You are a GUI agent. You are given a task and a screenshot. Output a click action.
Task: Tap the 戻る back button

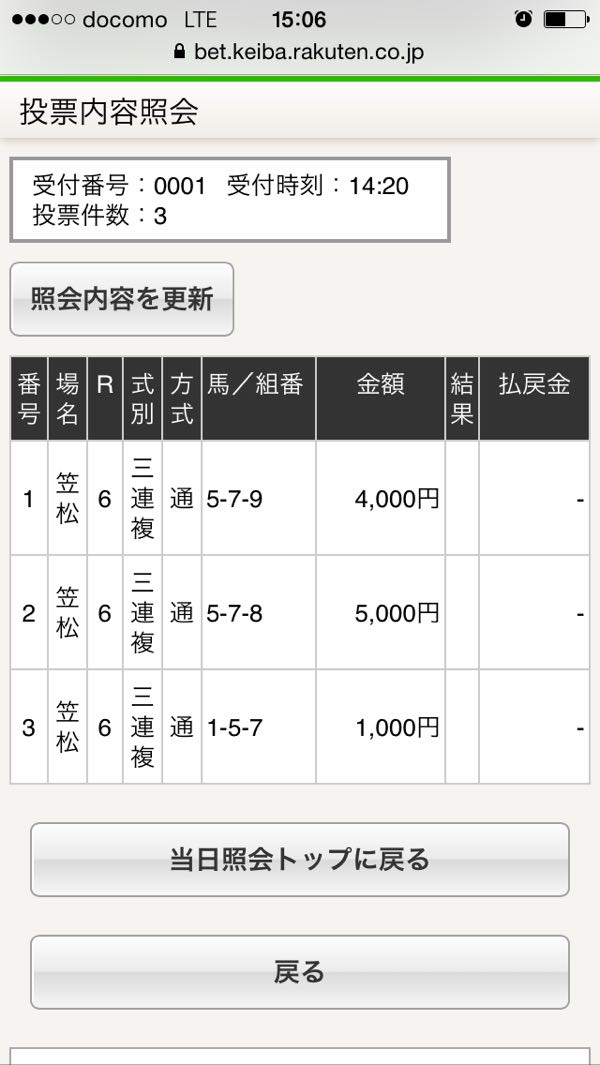click(x=299, y=971)
